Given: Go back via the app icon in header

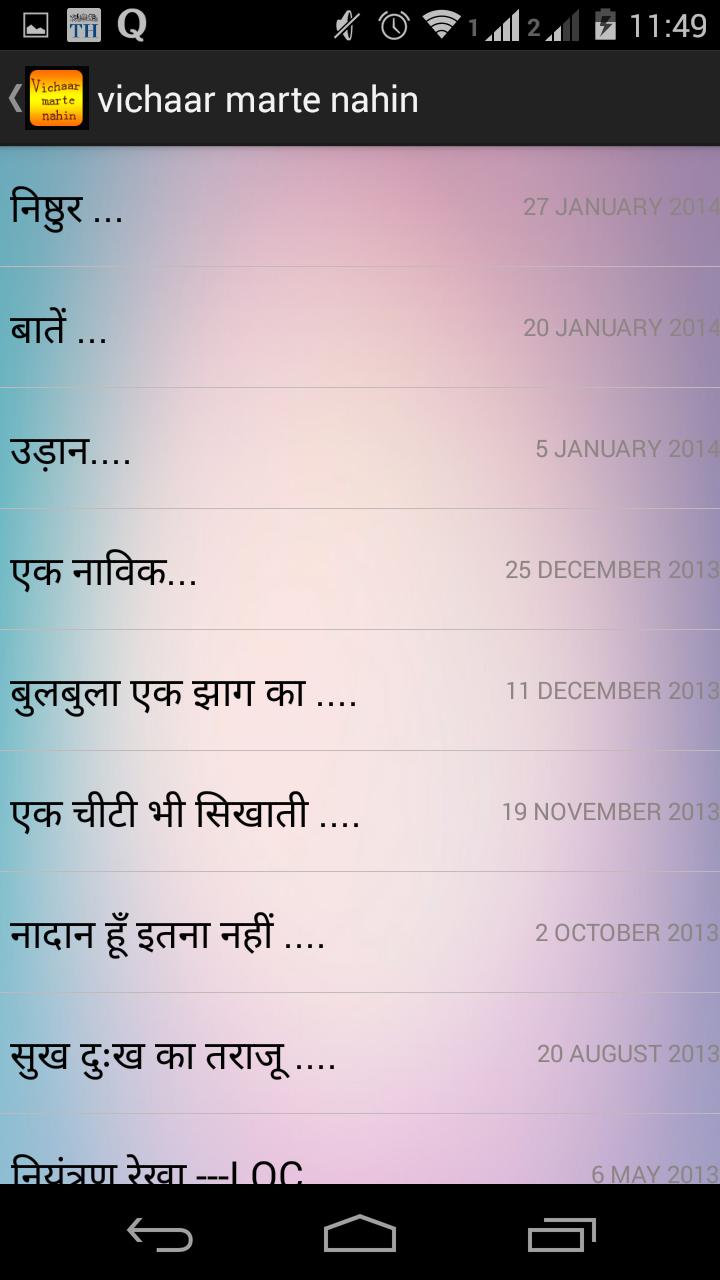Looking at the screenshot, I should tap(48, 98).
